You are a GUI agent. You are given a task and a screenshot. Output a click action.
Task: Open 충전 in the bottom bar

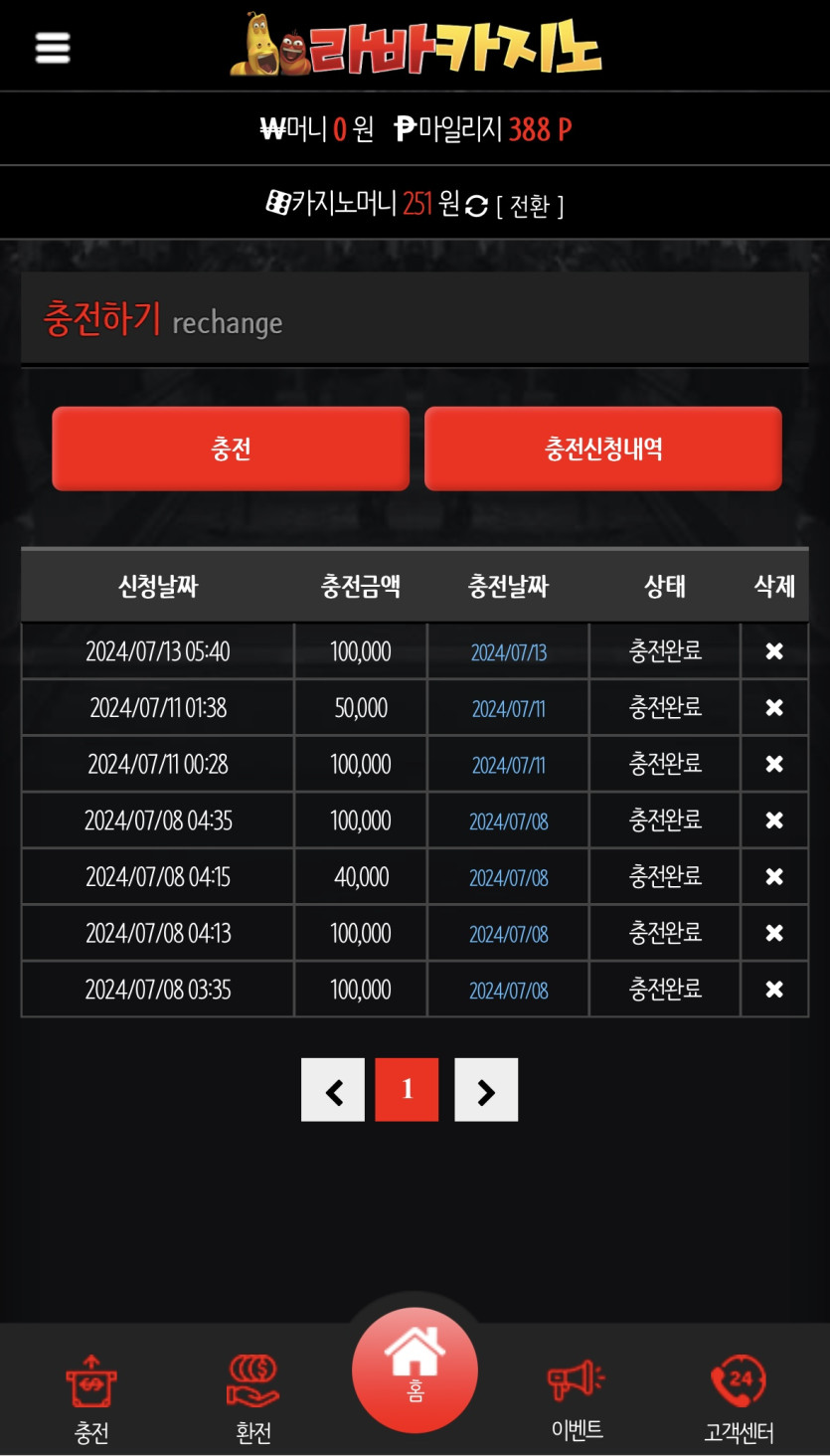(91, 1397)
